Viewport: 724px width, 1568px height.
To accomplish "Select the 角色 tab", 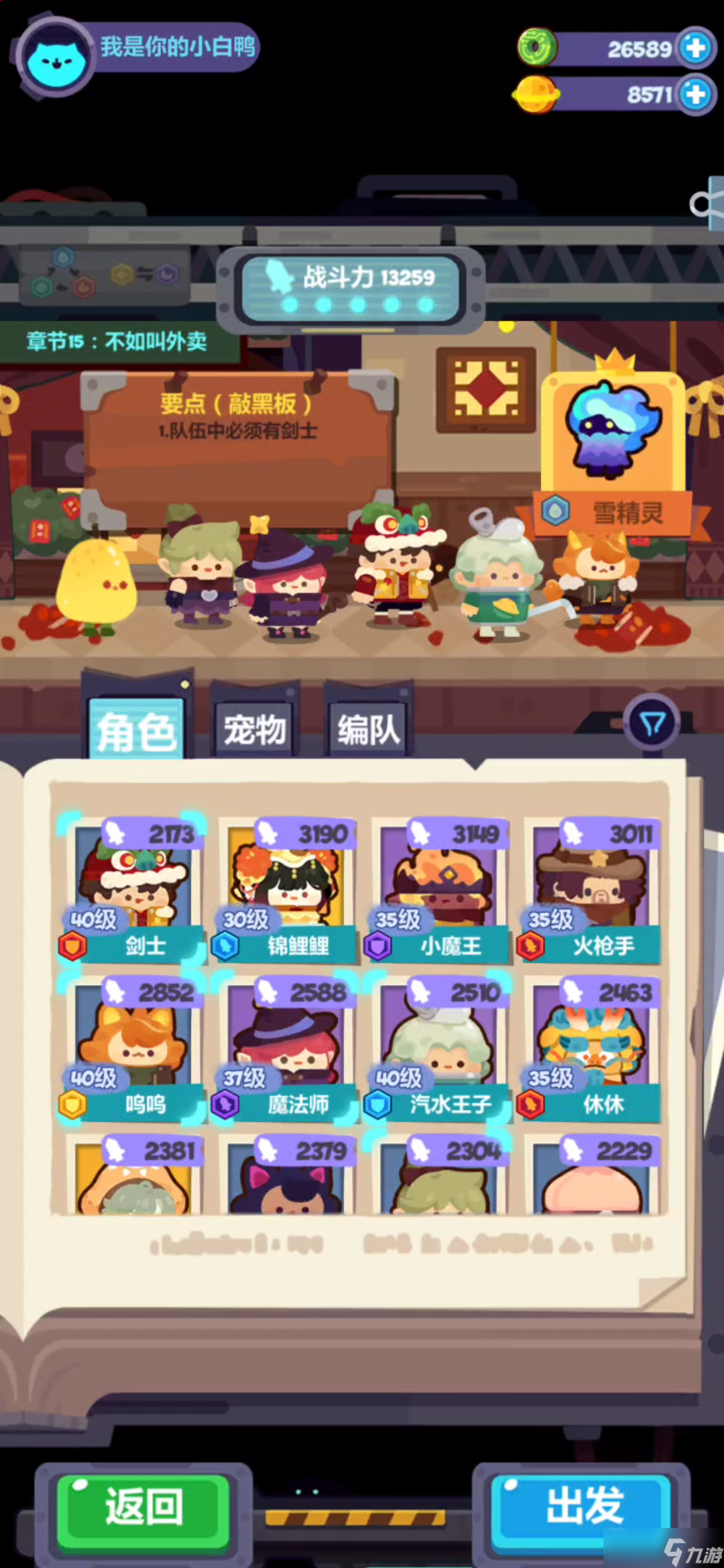I will [x=137, y=730].
